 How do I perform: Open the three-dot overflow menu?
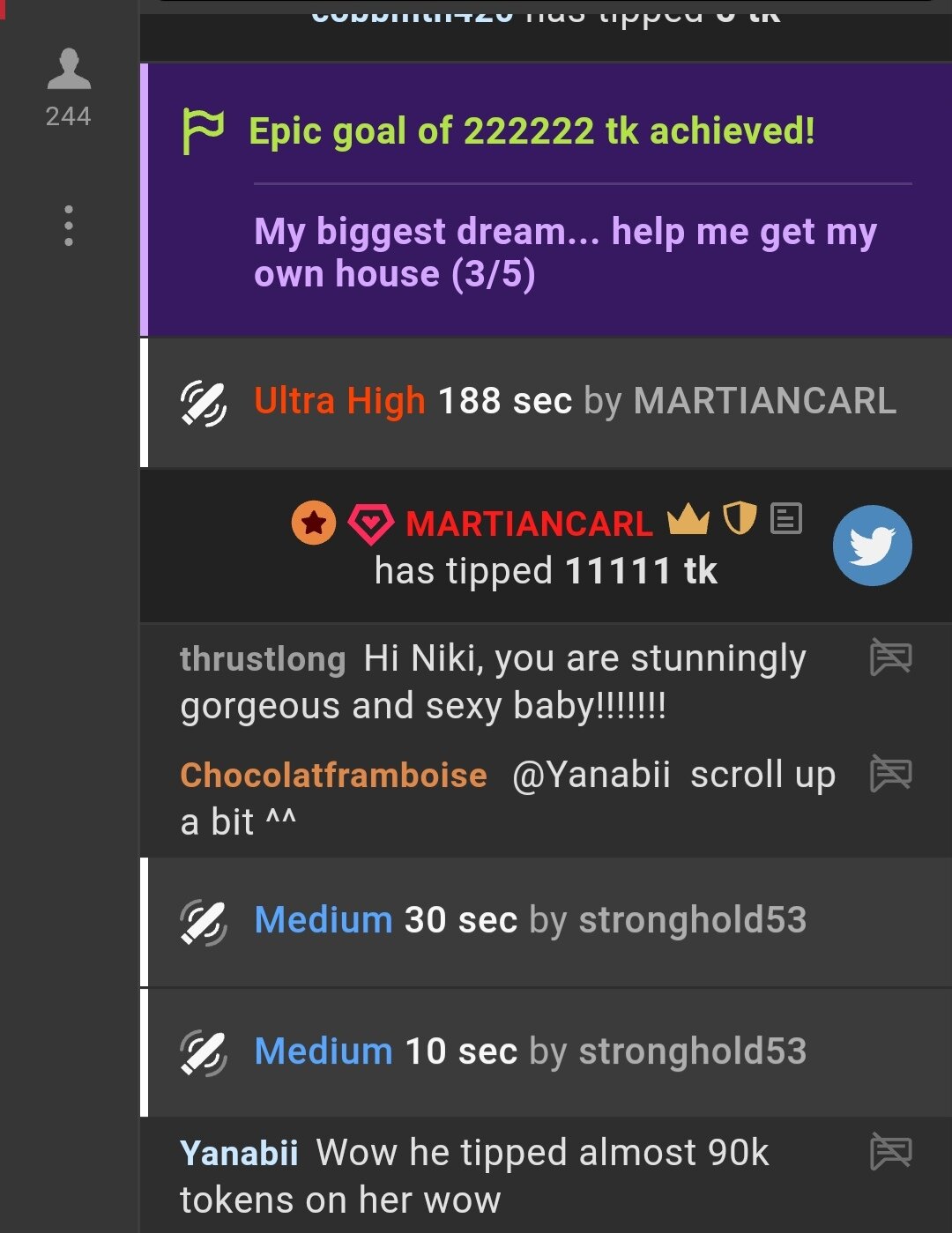point(69,227)
